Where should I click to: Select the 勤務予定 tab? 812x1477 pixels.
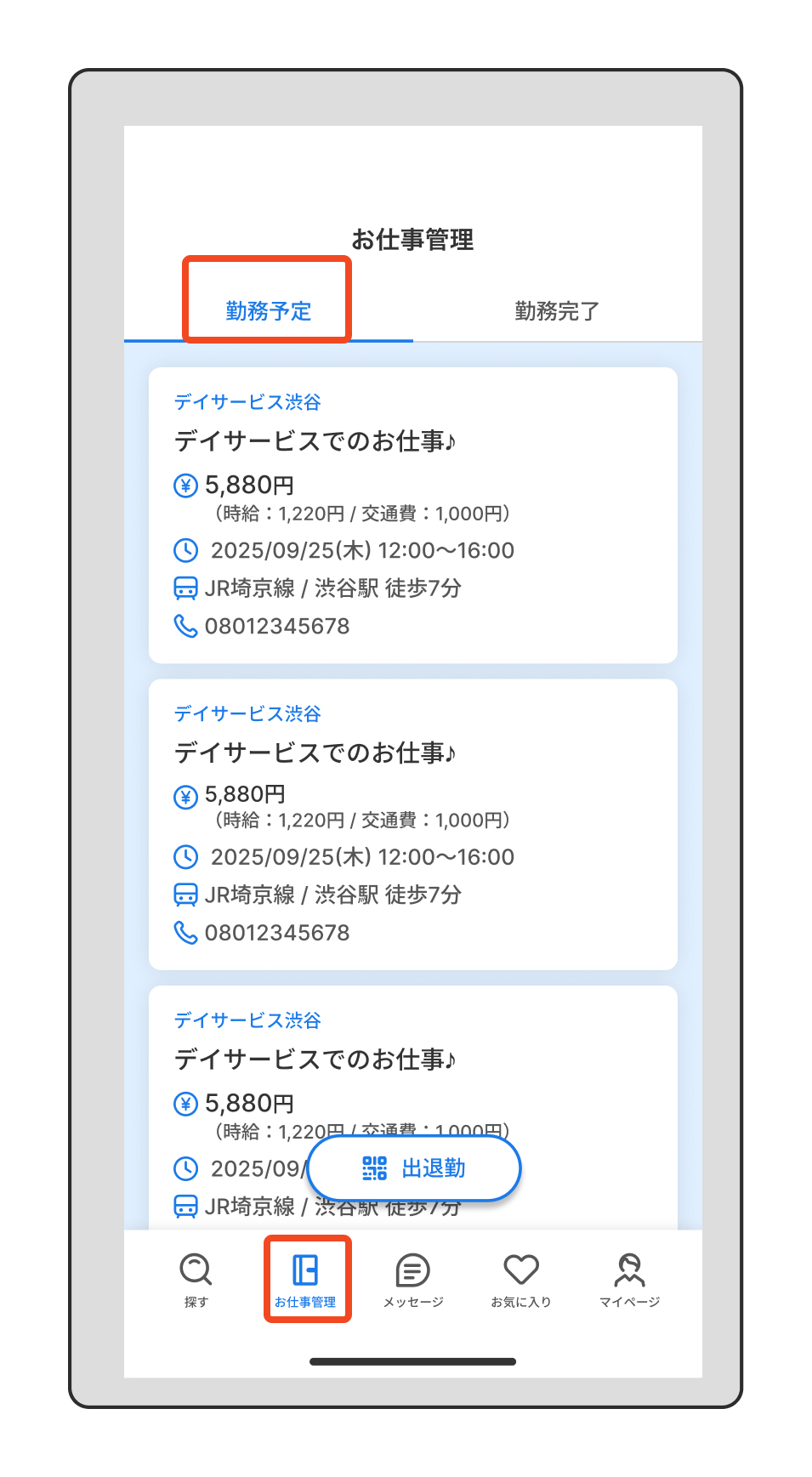(x=269, y=311)
